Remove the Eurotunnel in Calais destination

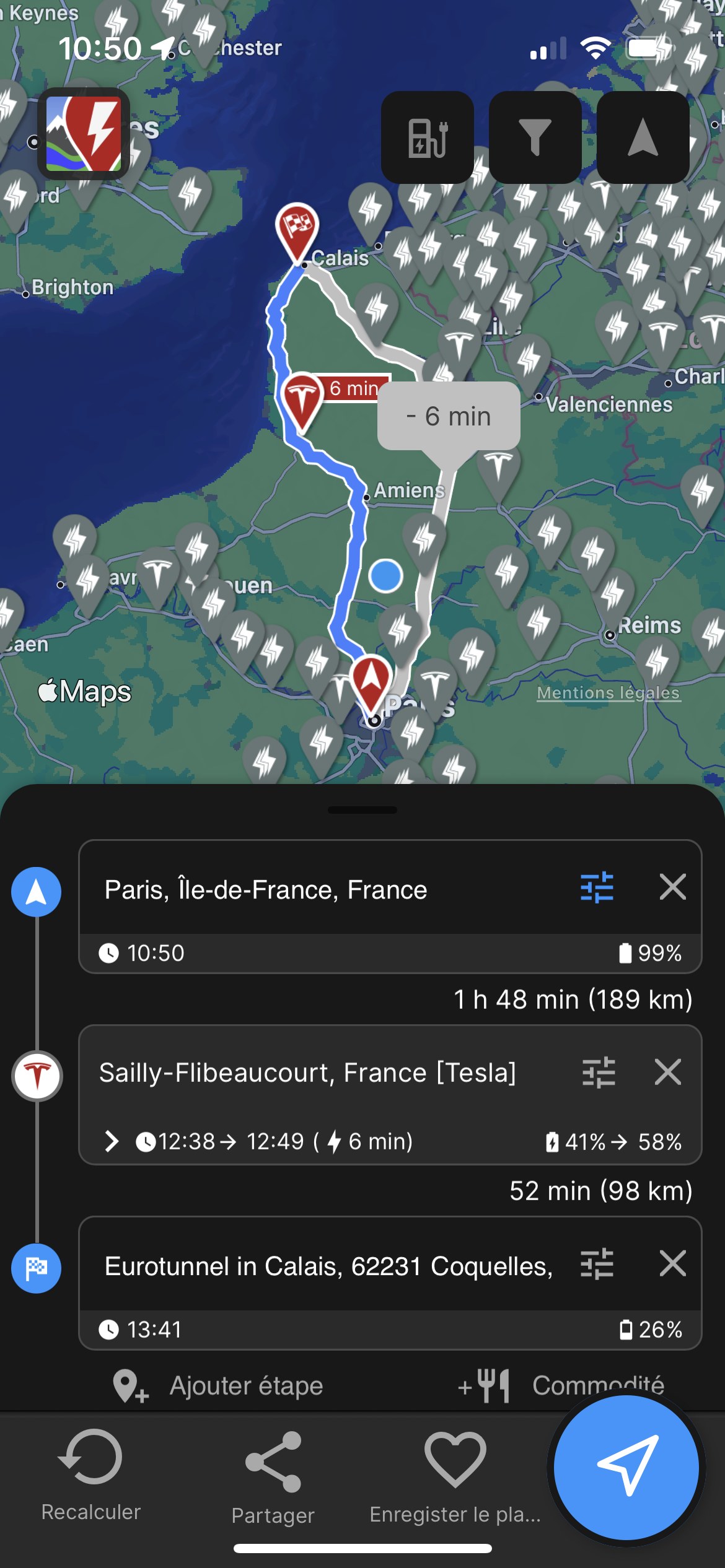coord(673,1263)
